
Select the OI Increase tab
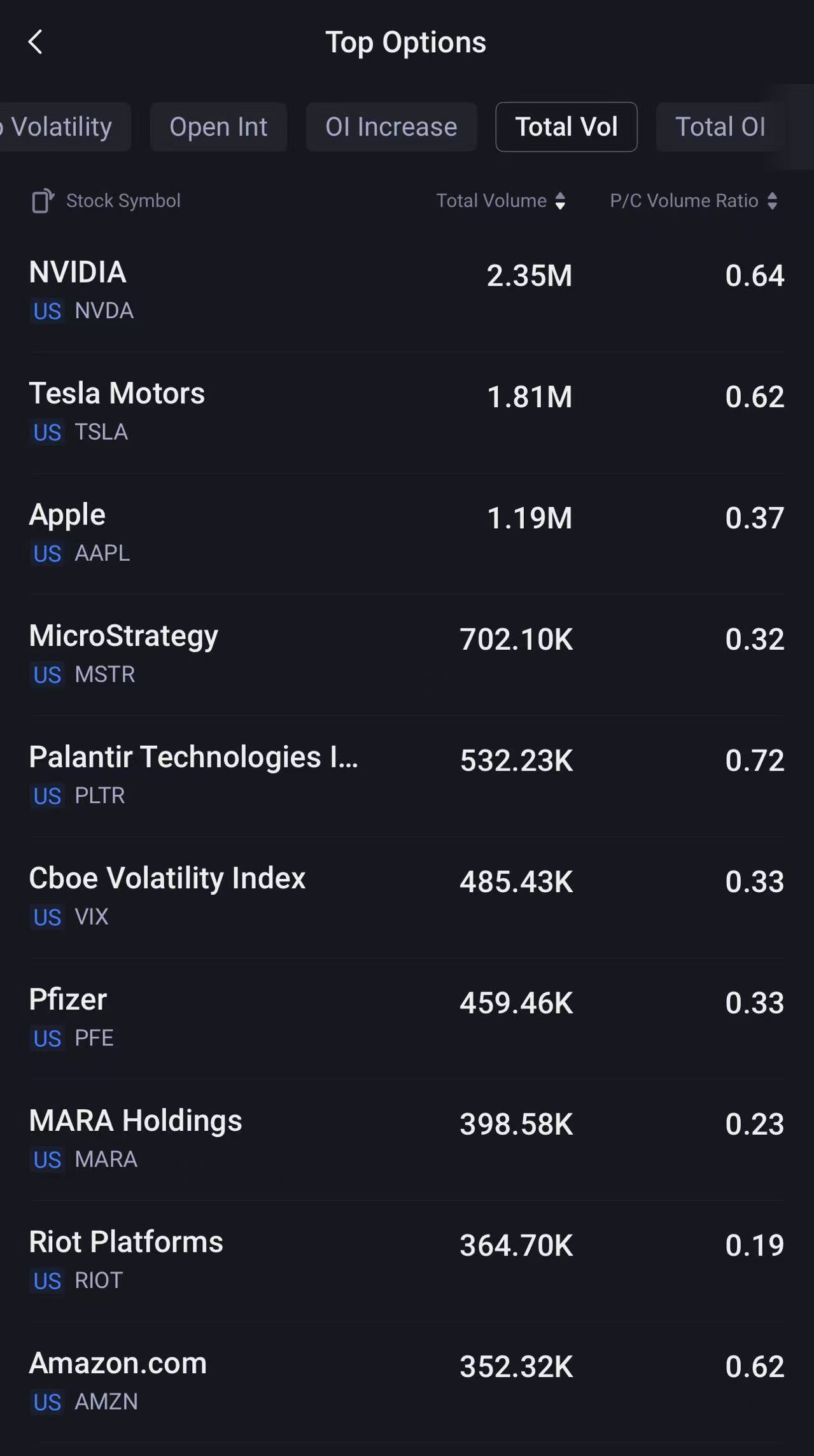pyautogui.click(x=391, y=127)
